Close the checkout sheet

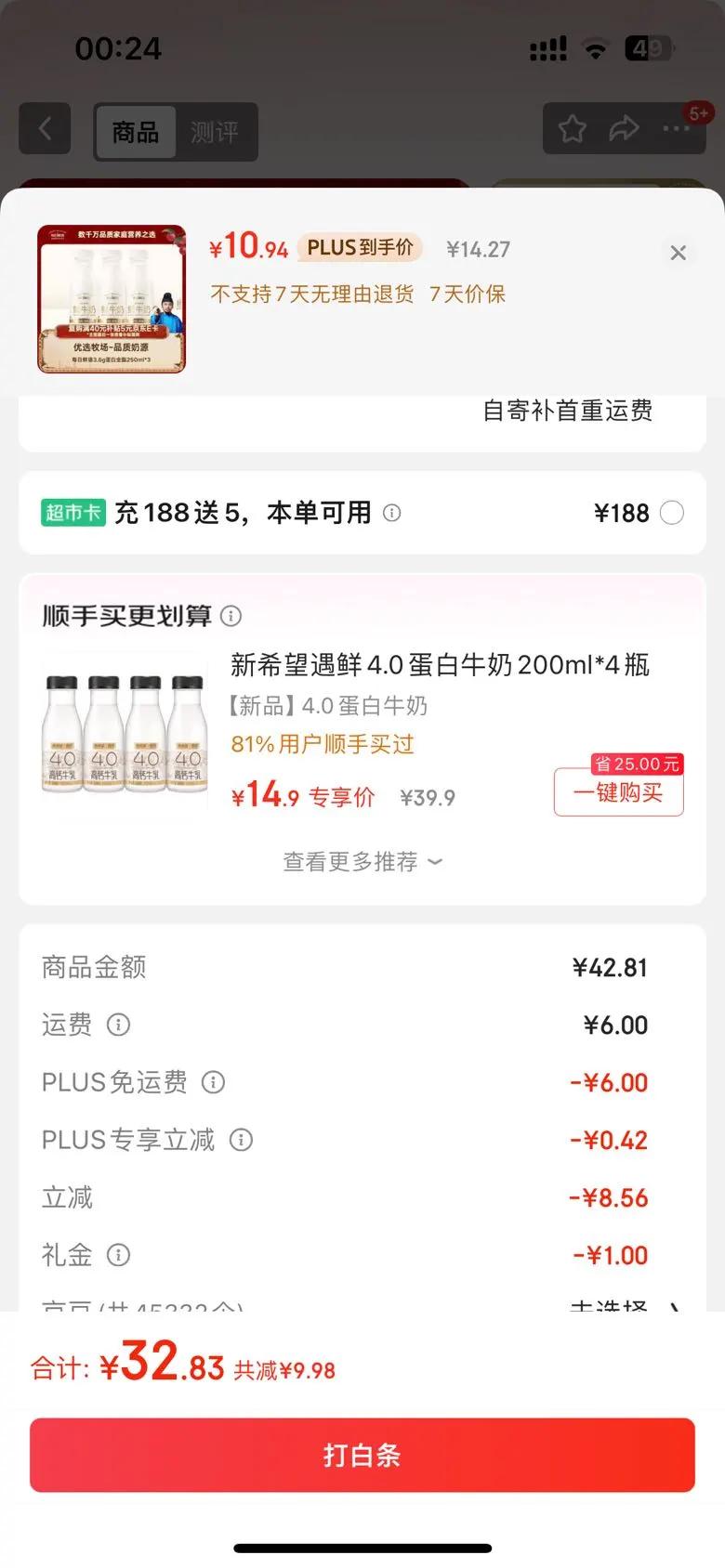pyautogui.click(x=678, y=253)
